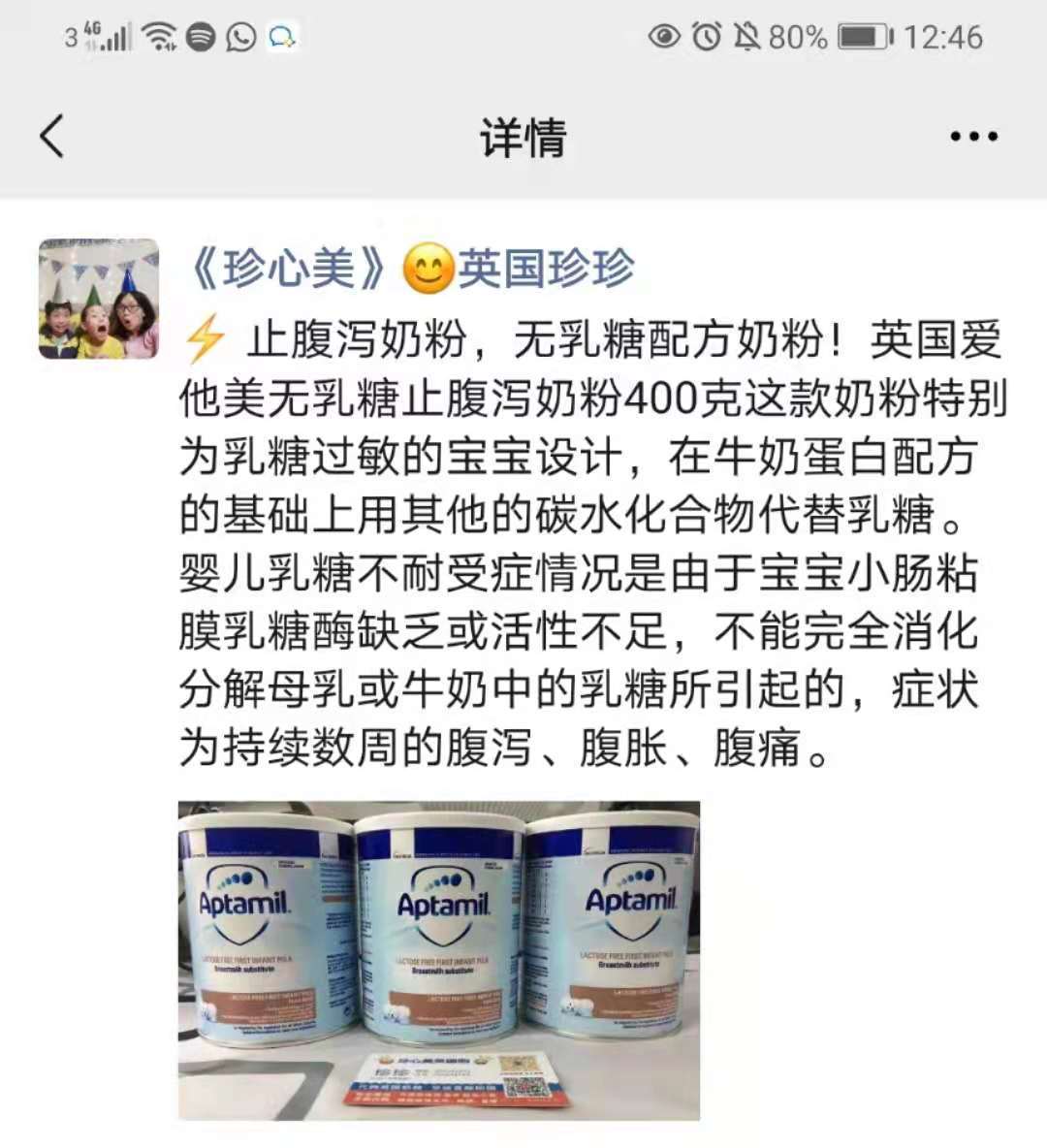Open 英国珍珍's profile avatar
Viewport: 1047px width, 1148px height.
coord(98,299)
